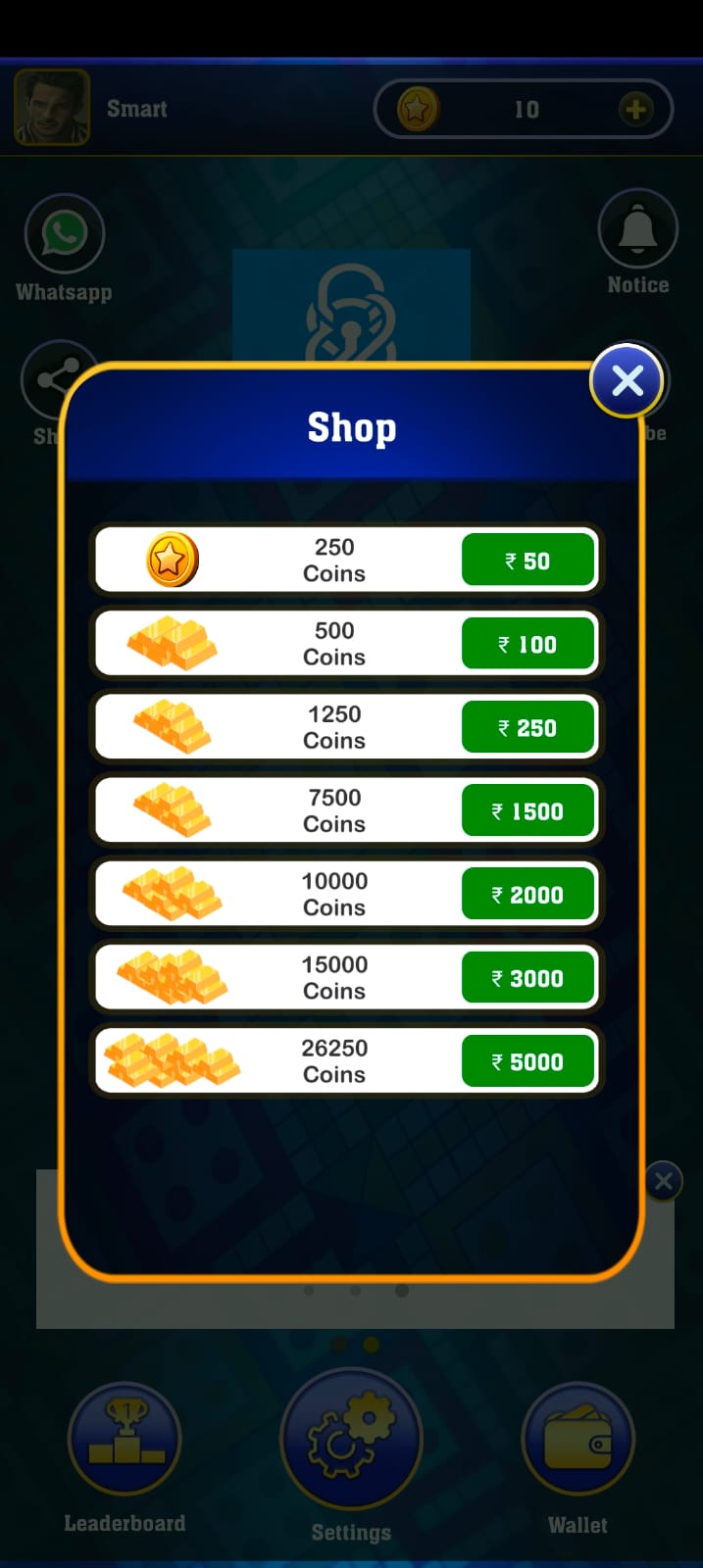
Task: Select the ₹ 3000 coin pack
Action: tap(527, 977)
